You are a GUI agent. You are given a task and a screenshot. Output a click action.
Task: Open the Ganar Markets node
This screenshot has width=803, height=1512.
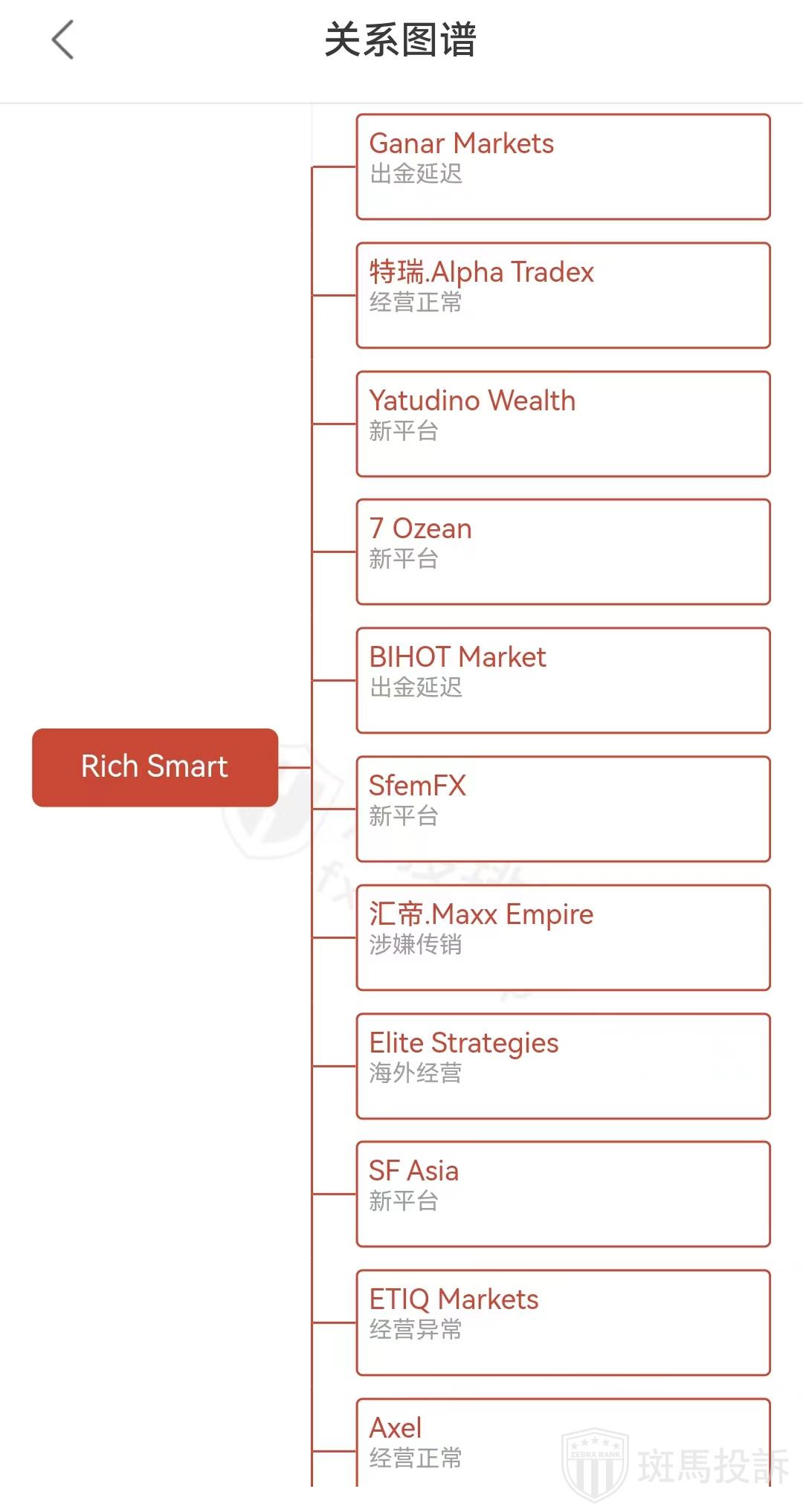(x=563, y=167)
